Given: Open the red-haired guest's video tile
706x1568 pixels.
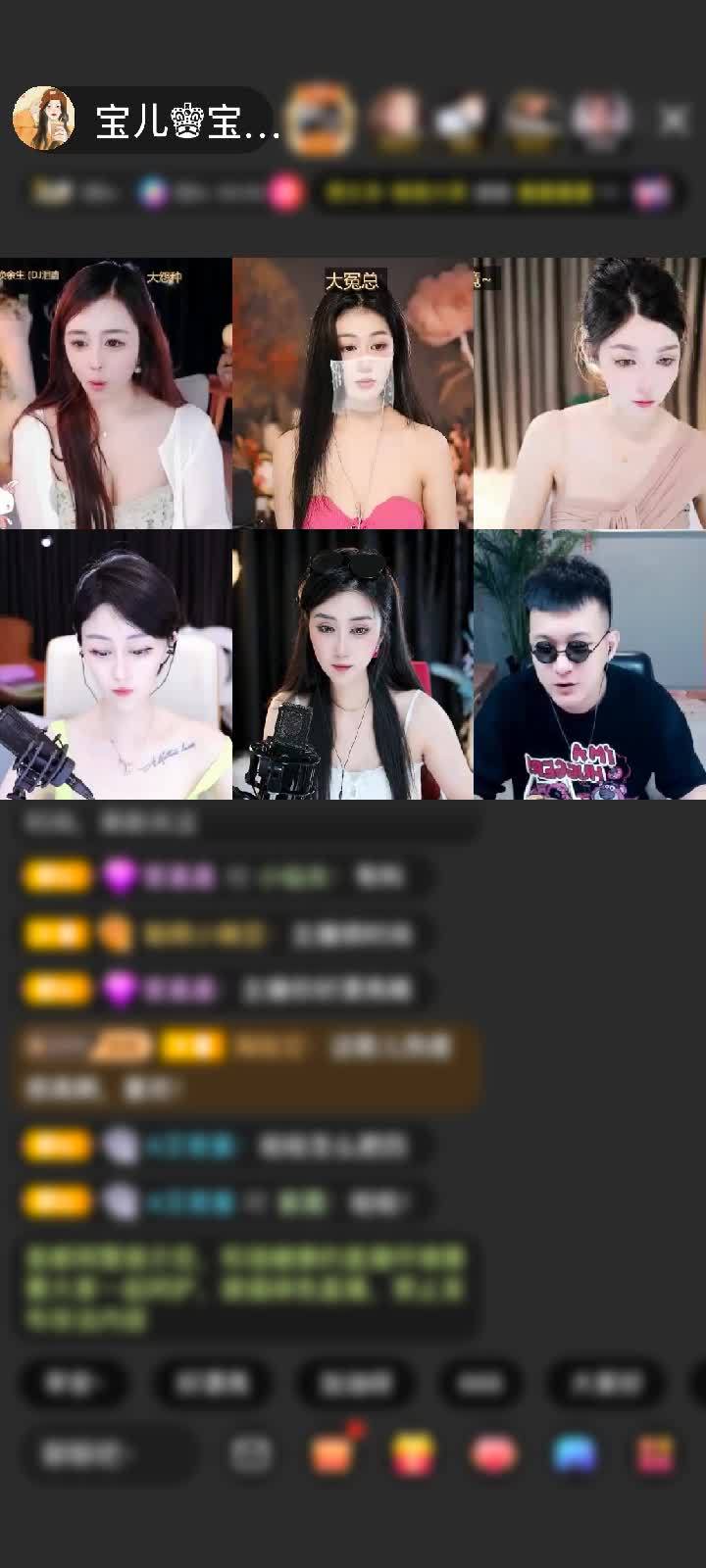Looking at the screenshot, I should (x=116, y=394).
